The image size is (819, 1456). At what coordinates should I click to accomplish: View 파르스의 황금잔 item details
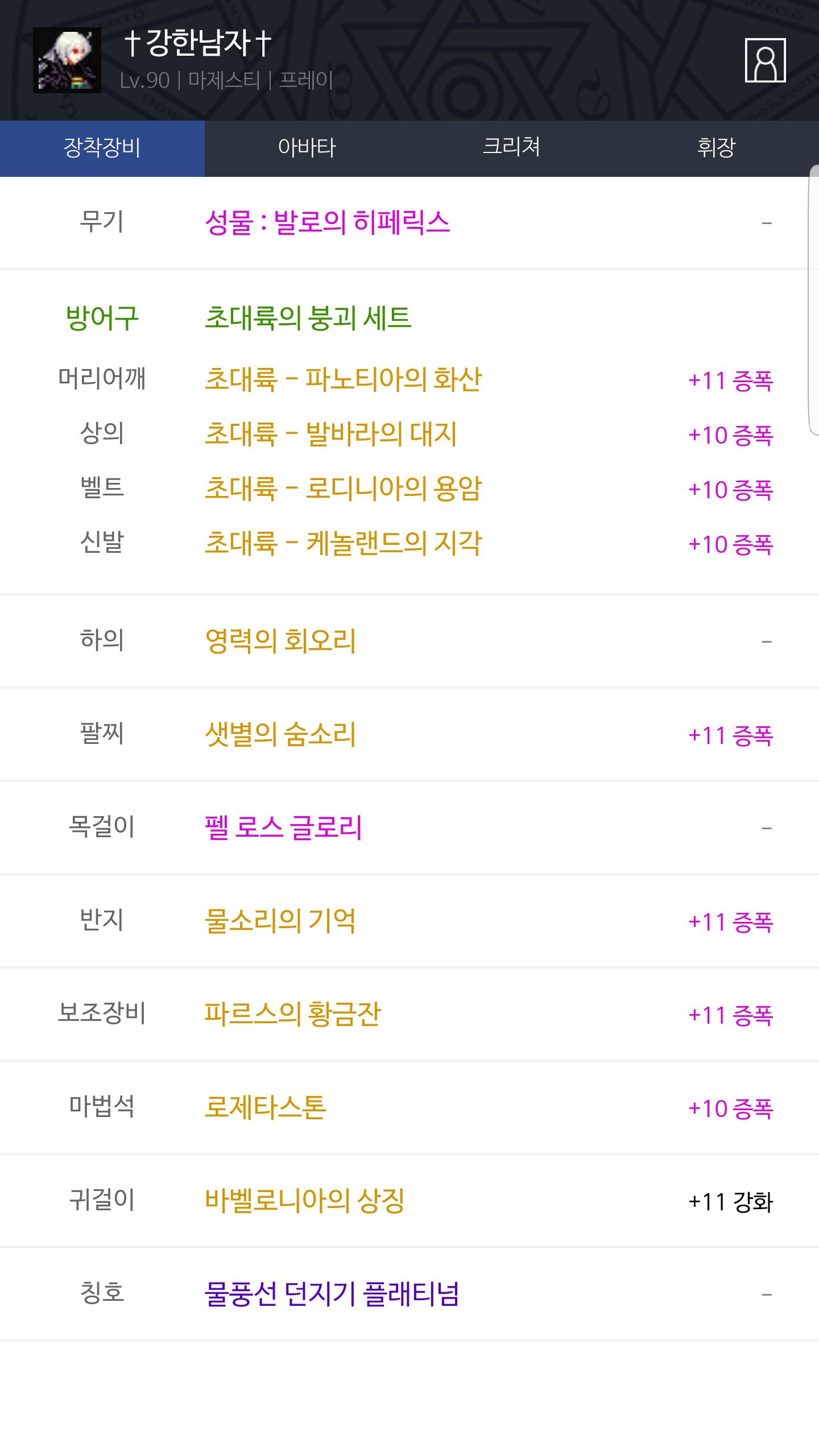pos(293,1014)
